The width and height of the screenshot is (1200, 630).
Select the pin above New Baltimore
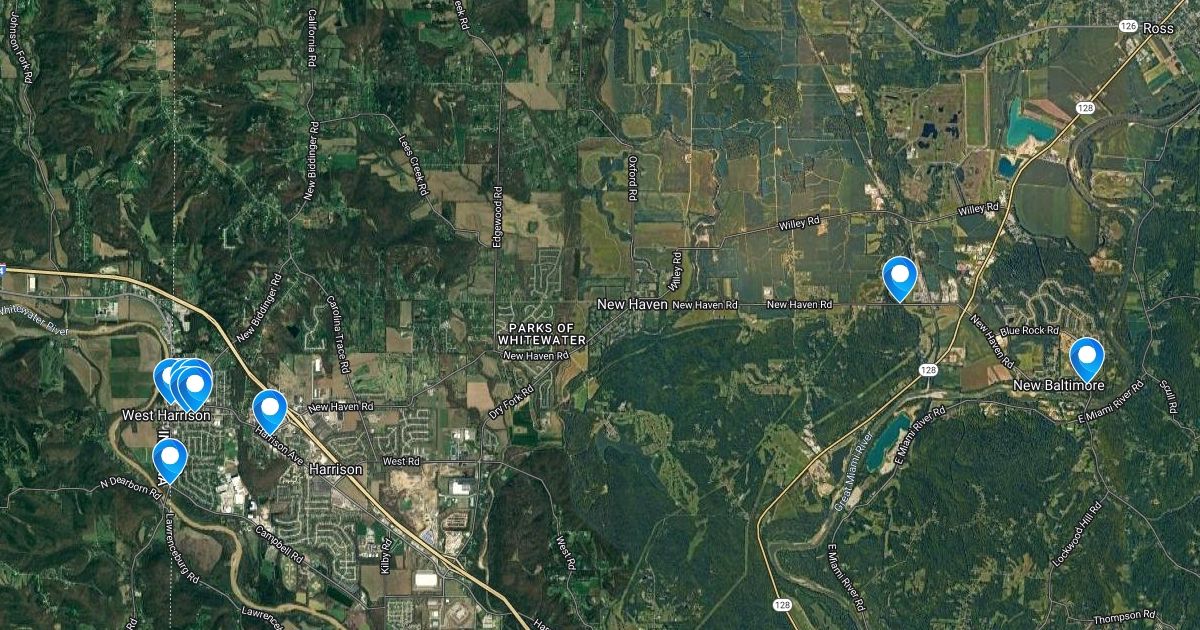click(x=1086, y=357)
